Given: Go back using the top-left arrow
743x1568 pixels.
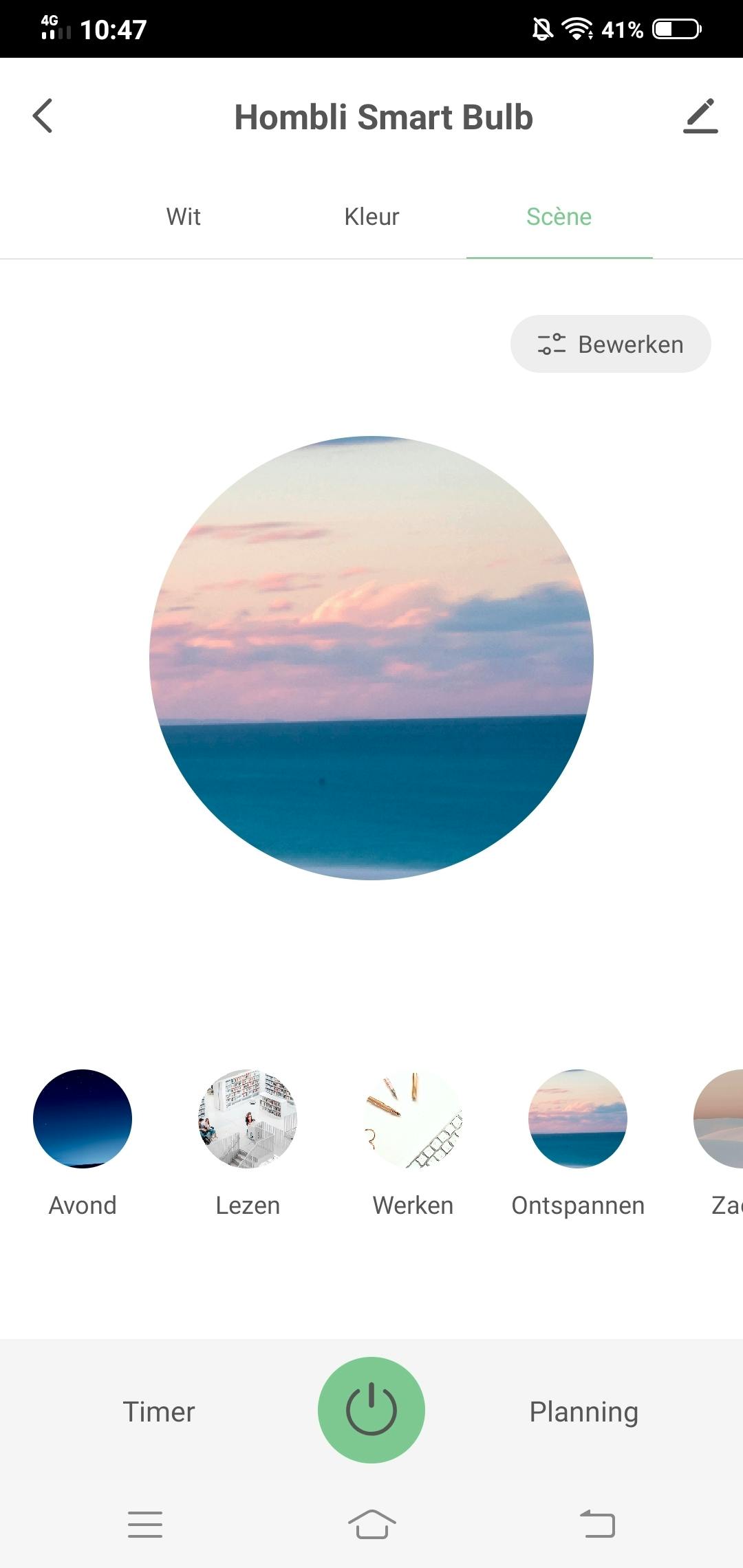Looking at the screenshot, I should pyautogui.click(x=43, y=116).
